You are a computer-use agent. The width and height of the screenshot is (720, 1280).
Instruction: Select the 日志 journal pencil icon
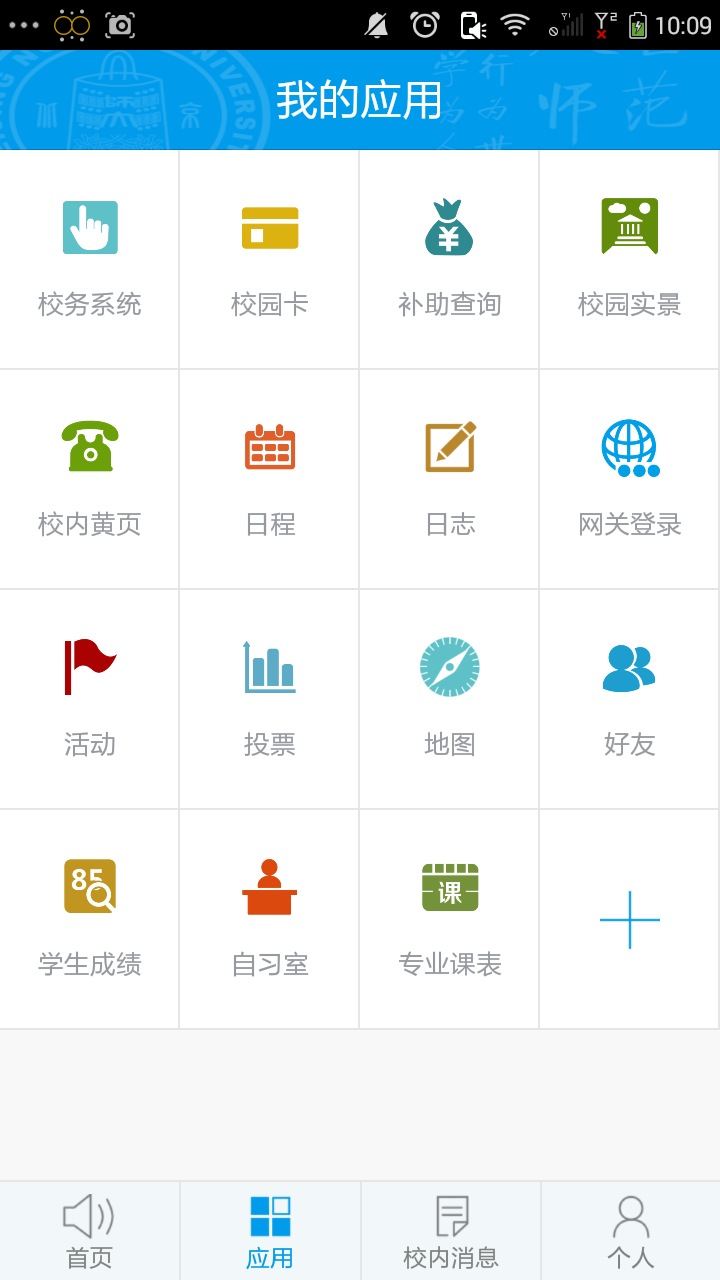click(449, 447)
